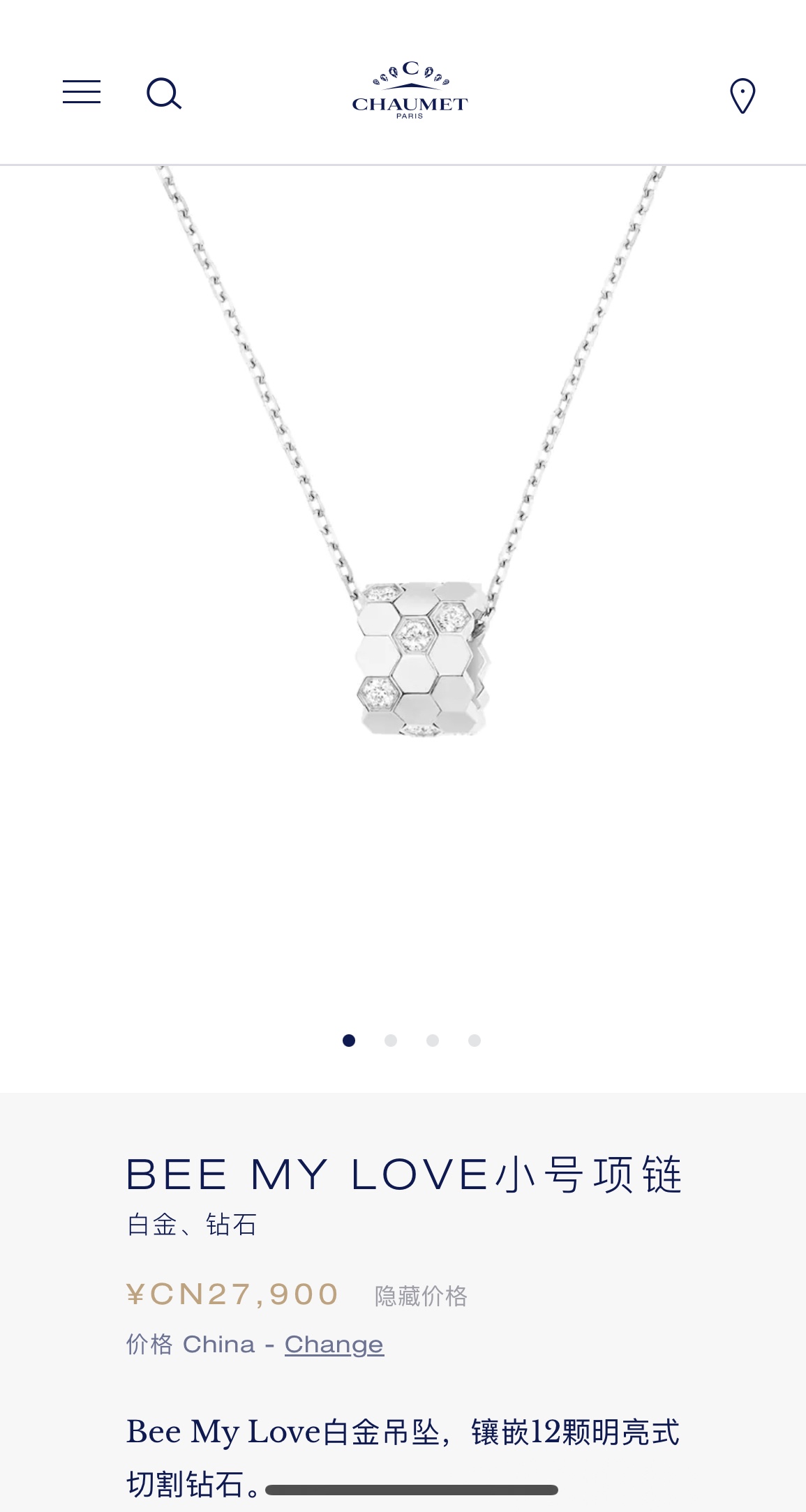This screenshot has height=1512, width=806.
Task: Jump to third image indicator dot
Action: pyautogui.click(x=433, y=1041)
